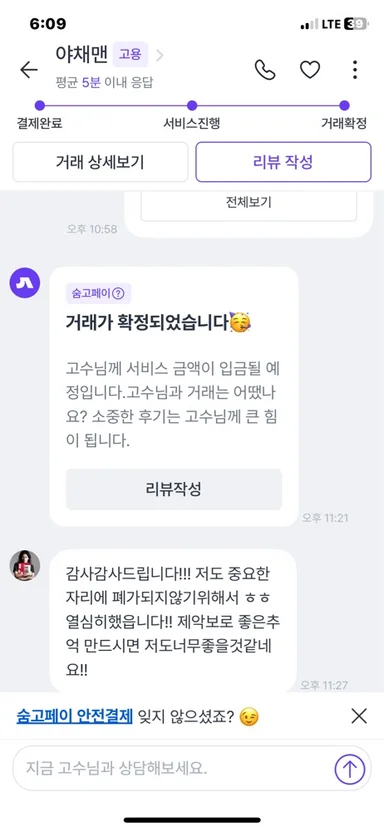Tap 리뷰작성 inside the confirmation card
The height and width of the screenshot is (831, 384).
point(174,489)
